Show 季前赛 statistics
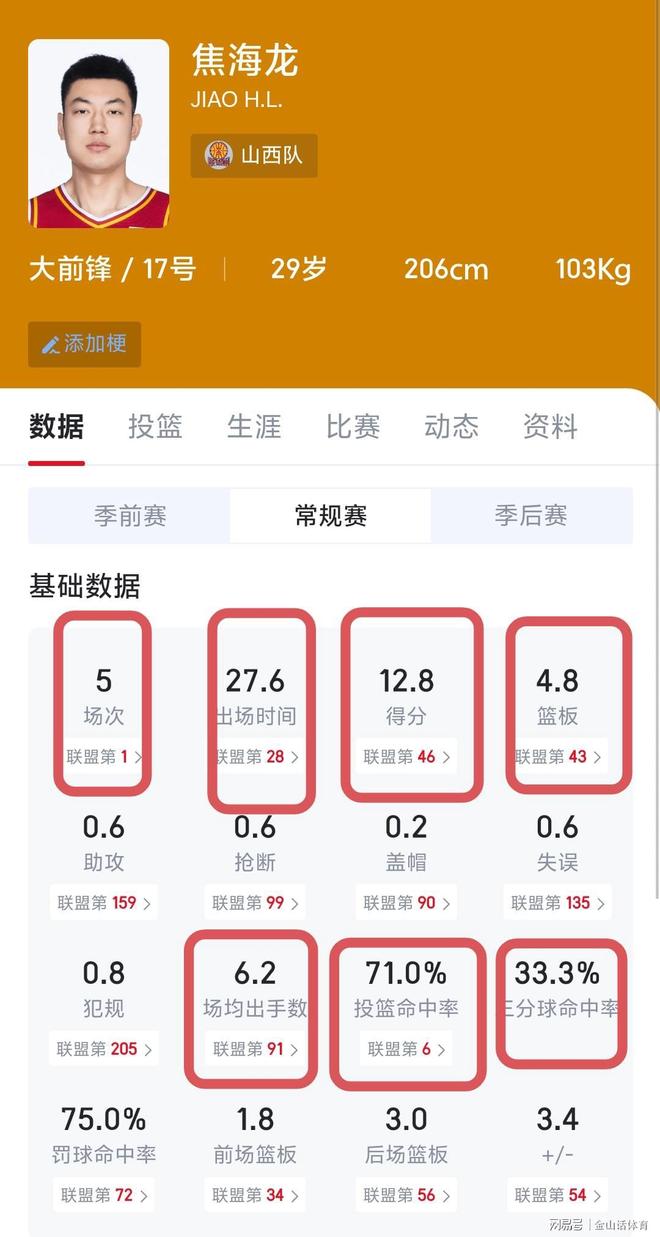This screenshot has width=660, height=1237. [x=130, y=516]
